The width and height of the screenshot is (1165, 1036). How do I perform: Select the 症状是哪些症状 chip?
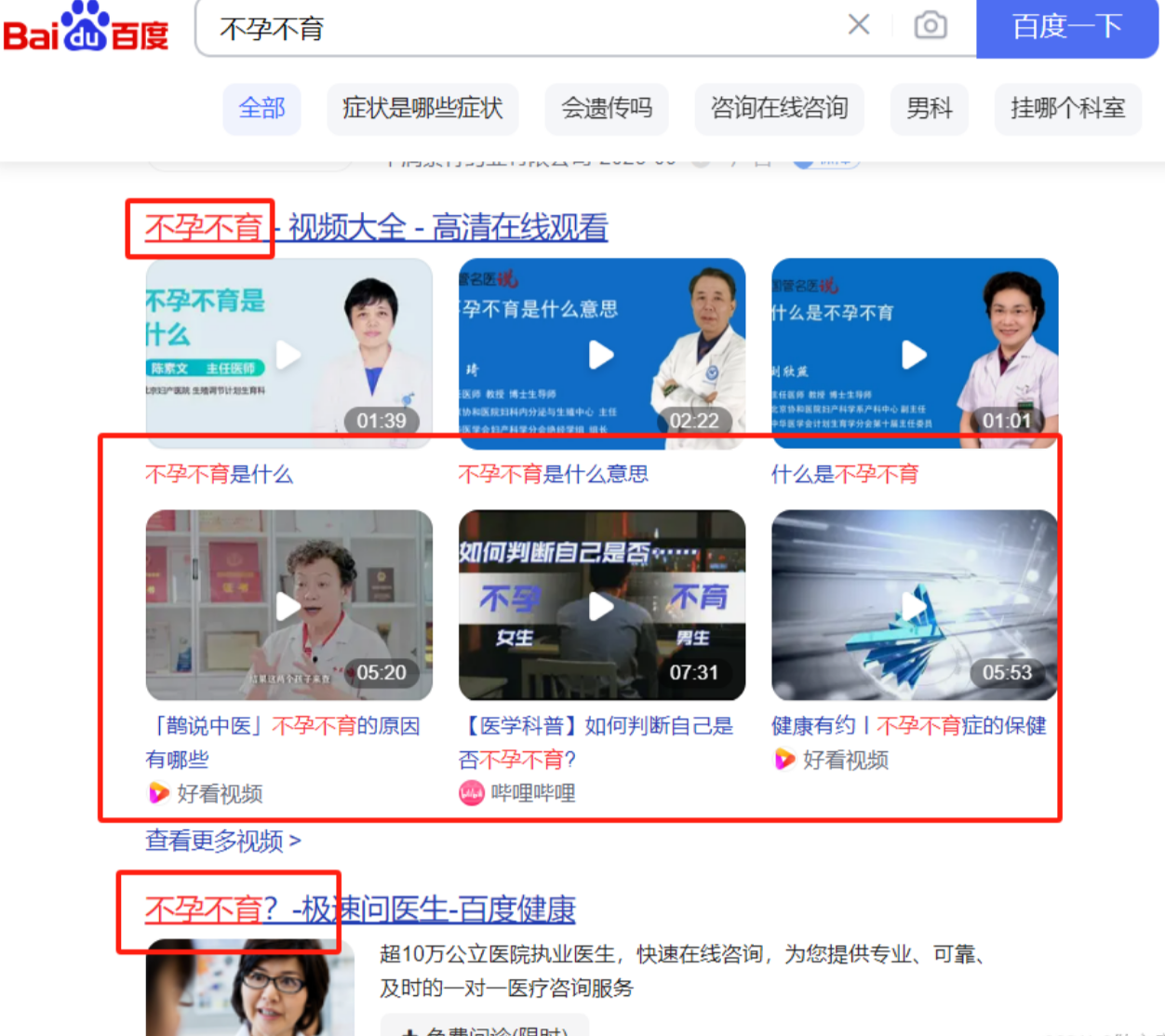pyautogui.click(x=422, y=109)
